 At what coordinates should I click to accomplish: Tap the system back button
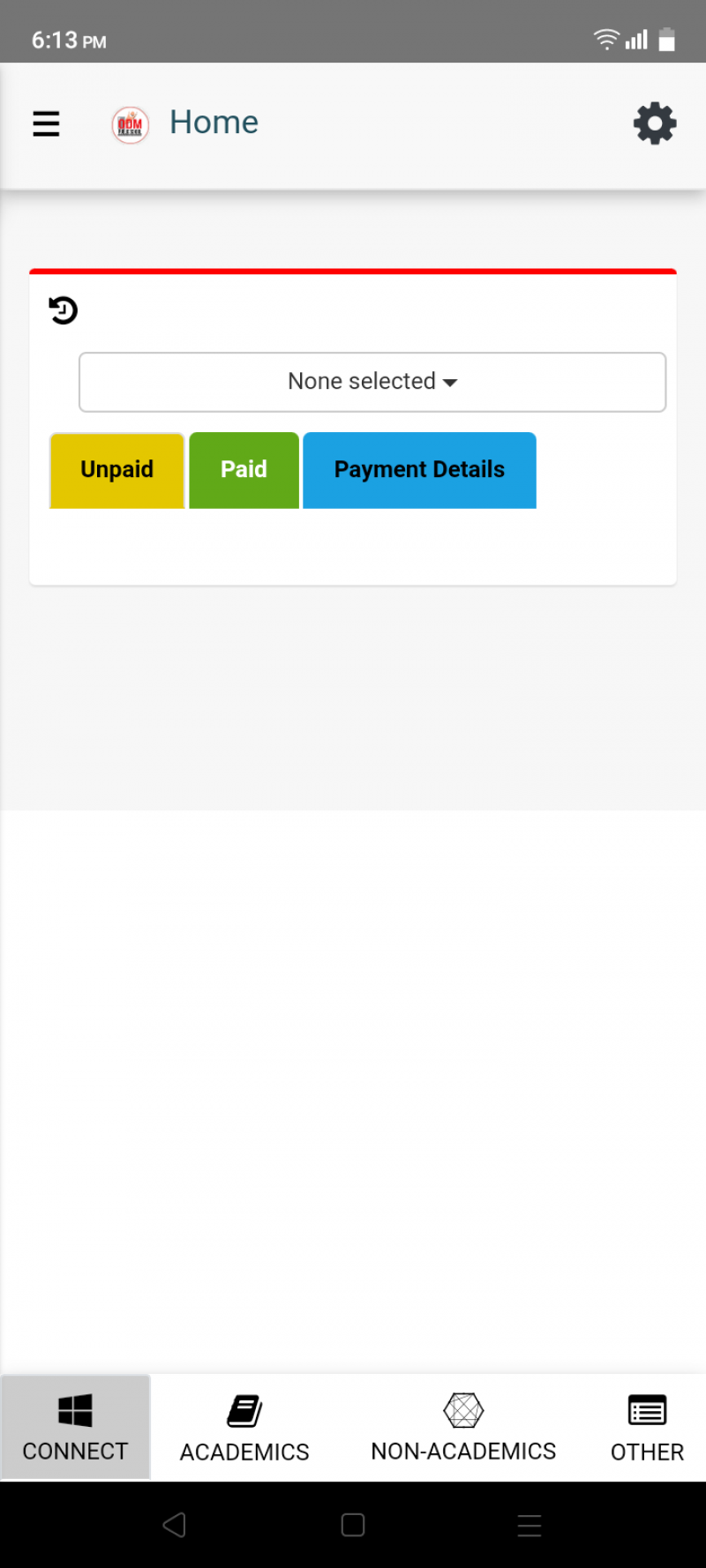175,1525
